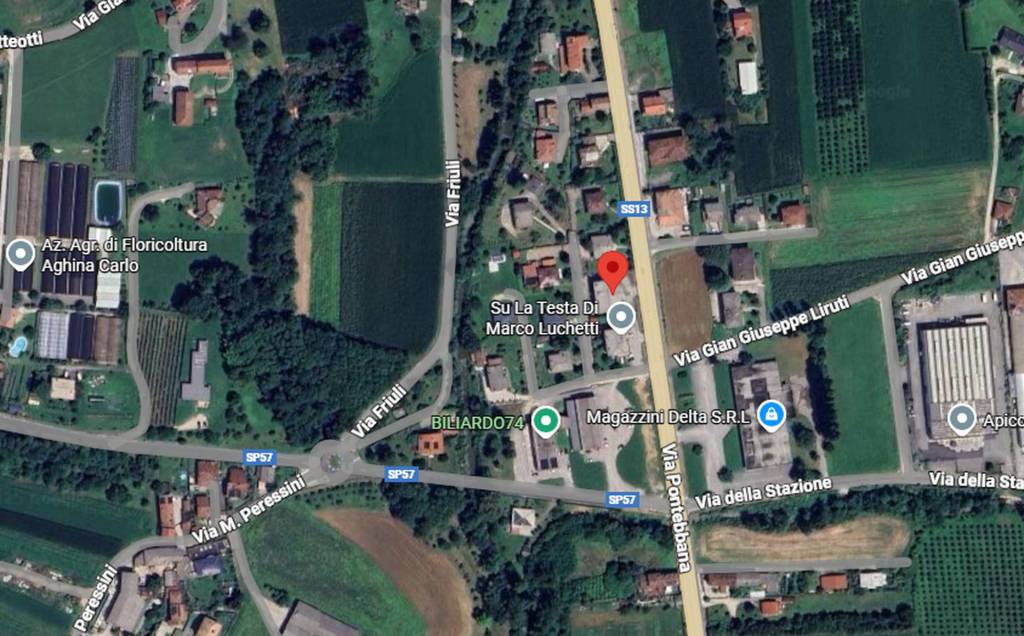Open Magazzini Delta S.R.L marker
Screen dimensions: 1024x636
point(771,414)
